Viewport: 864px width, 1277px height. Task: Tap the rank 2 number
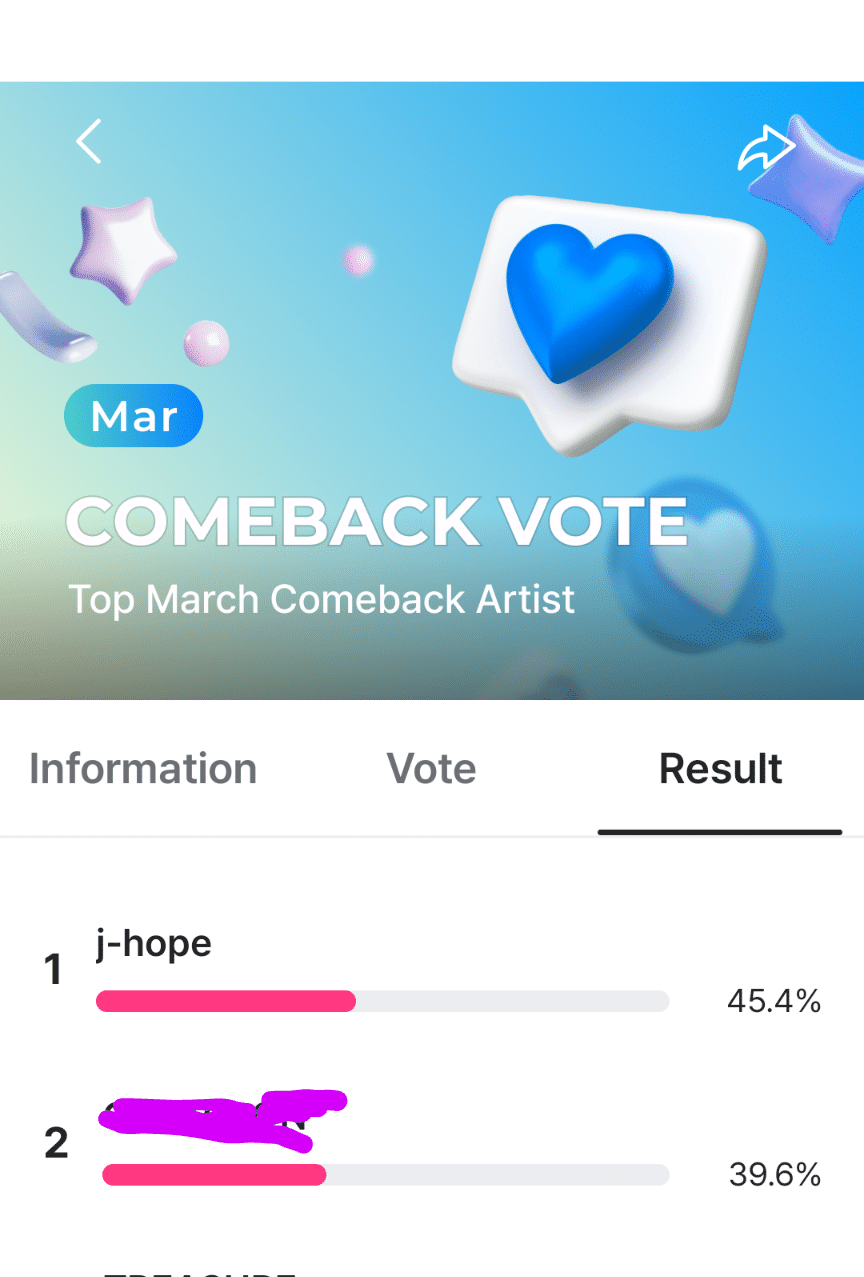56,1143
